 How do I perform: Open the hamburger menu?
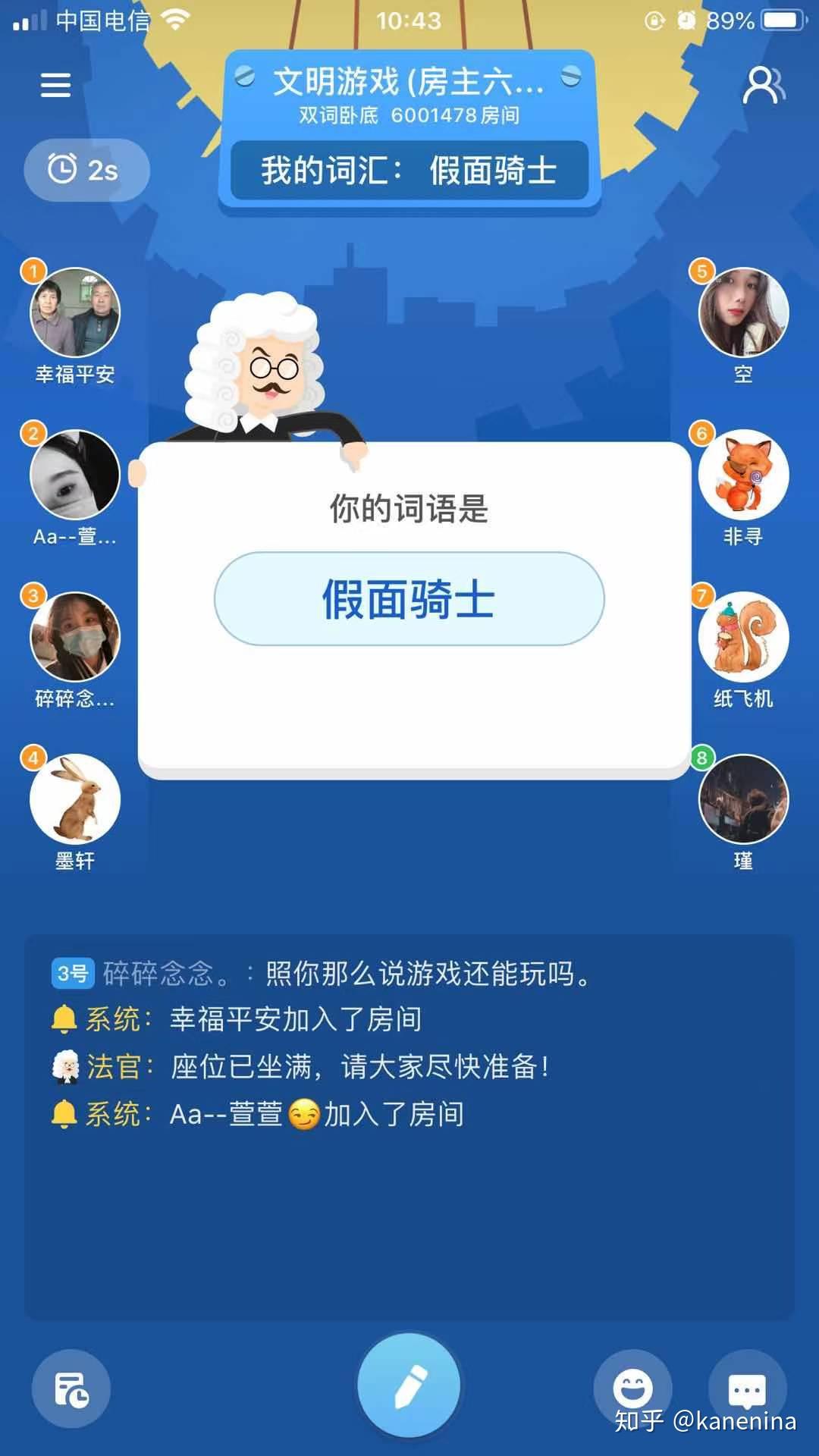(x=55, y=85)
